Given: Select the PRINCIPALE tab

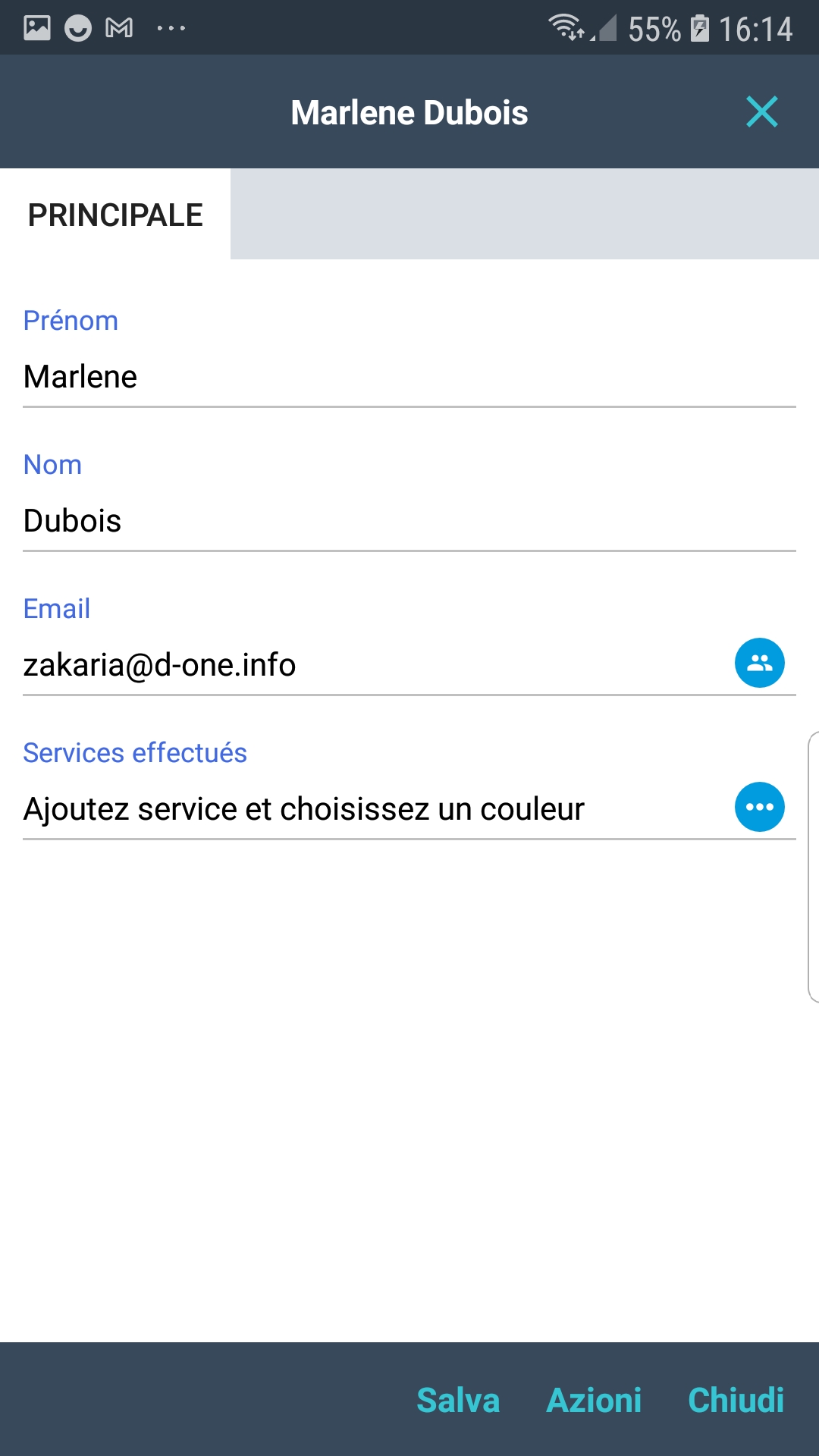Looking at the screenshot, I should [x=115, y=215].
